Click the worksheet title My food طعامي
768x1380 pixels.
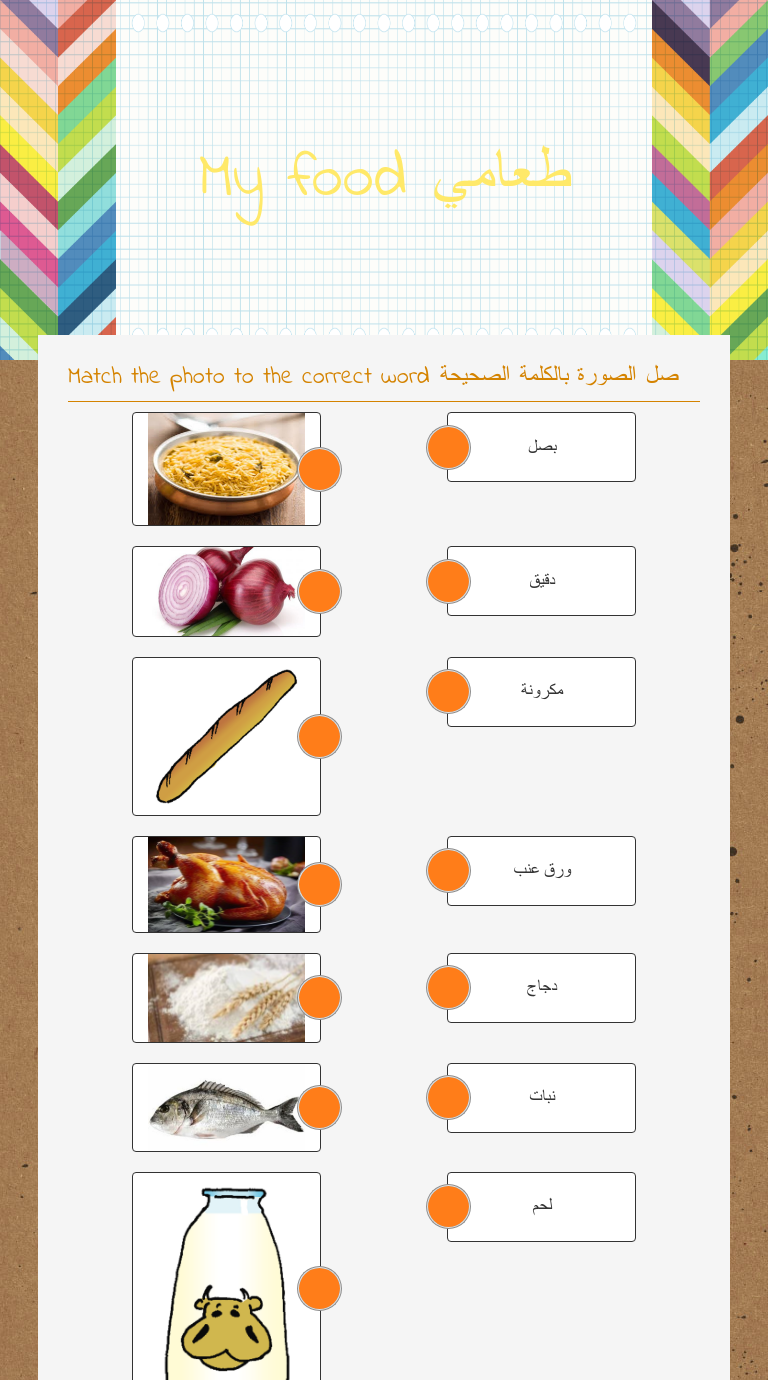coord(386,178)
